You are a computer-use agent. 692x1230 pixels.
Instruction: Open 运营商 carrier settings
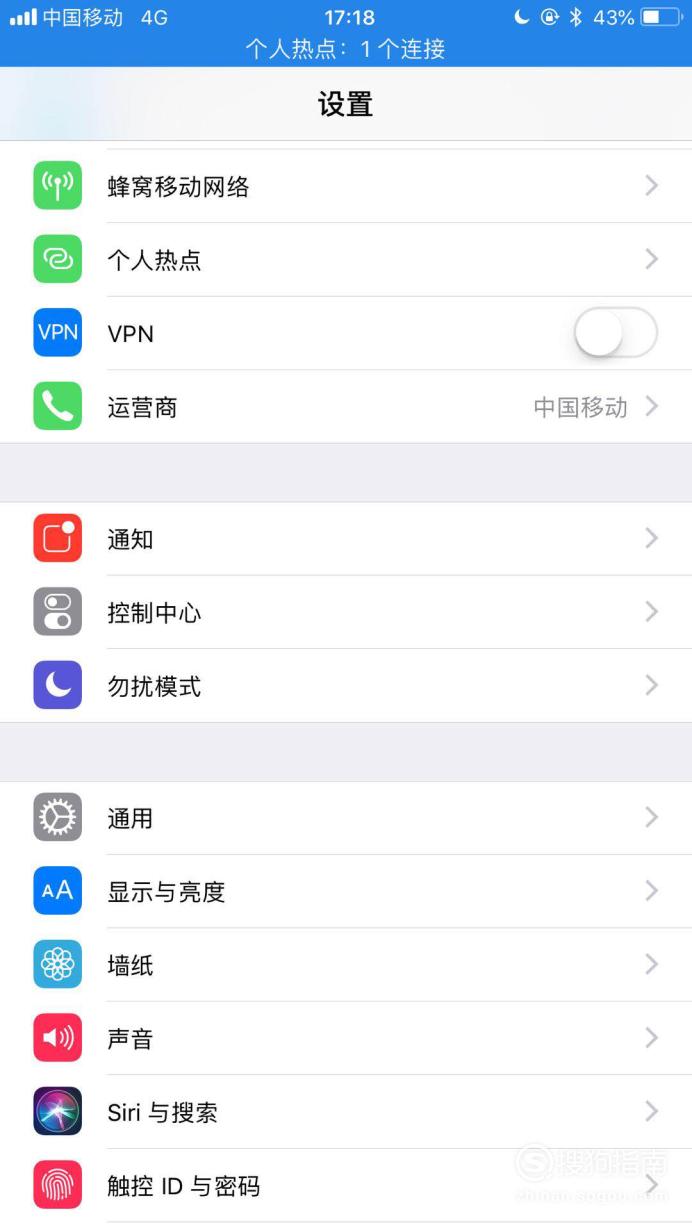(346, 407)
